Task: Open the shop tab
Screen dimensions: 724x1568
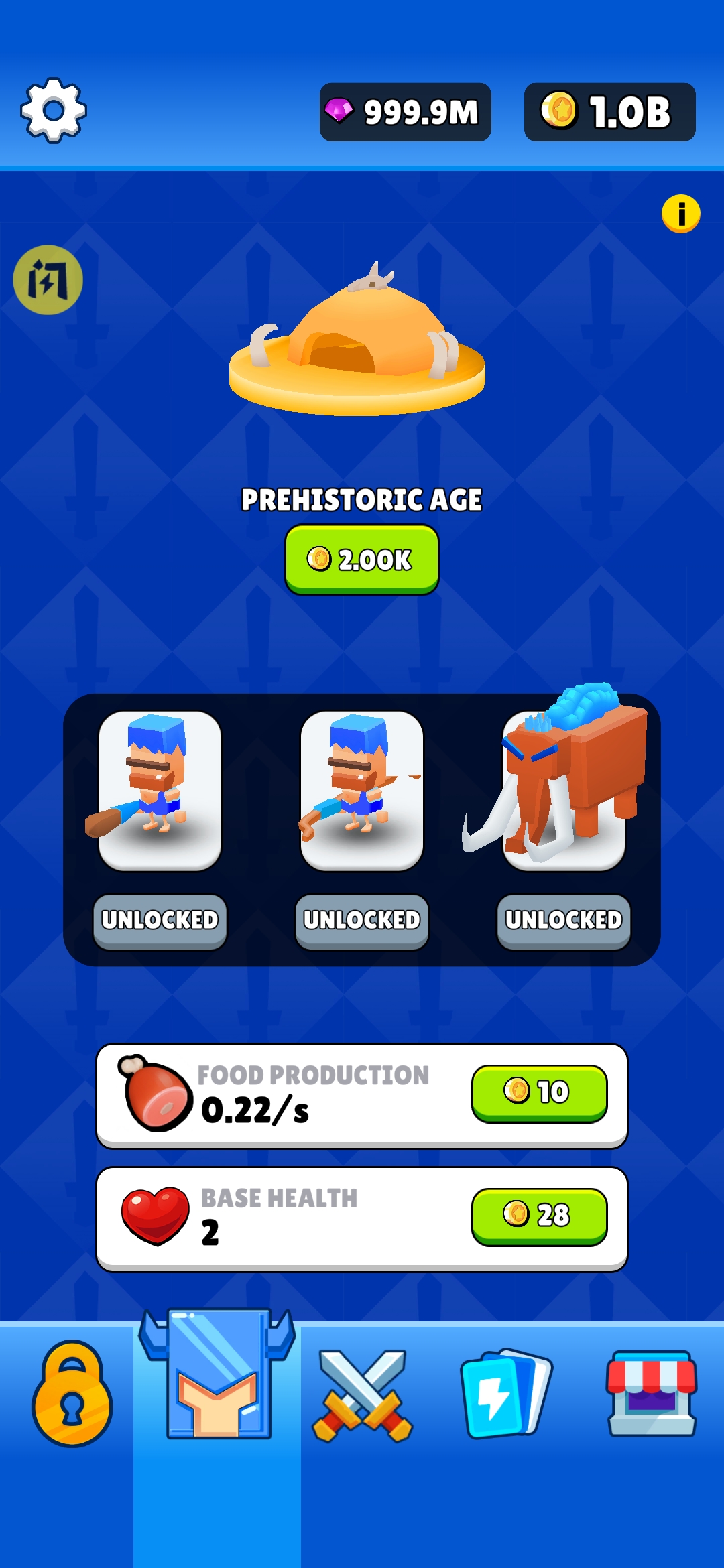Action: tap(651, 1394)
